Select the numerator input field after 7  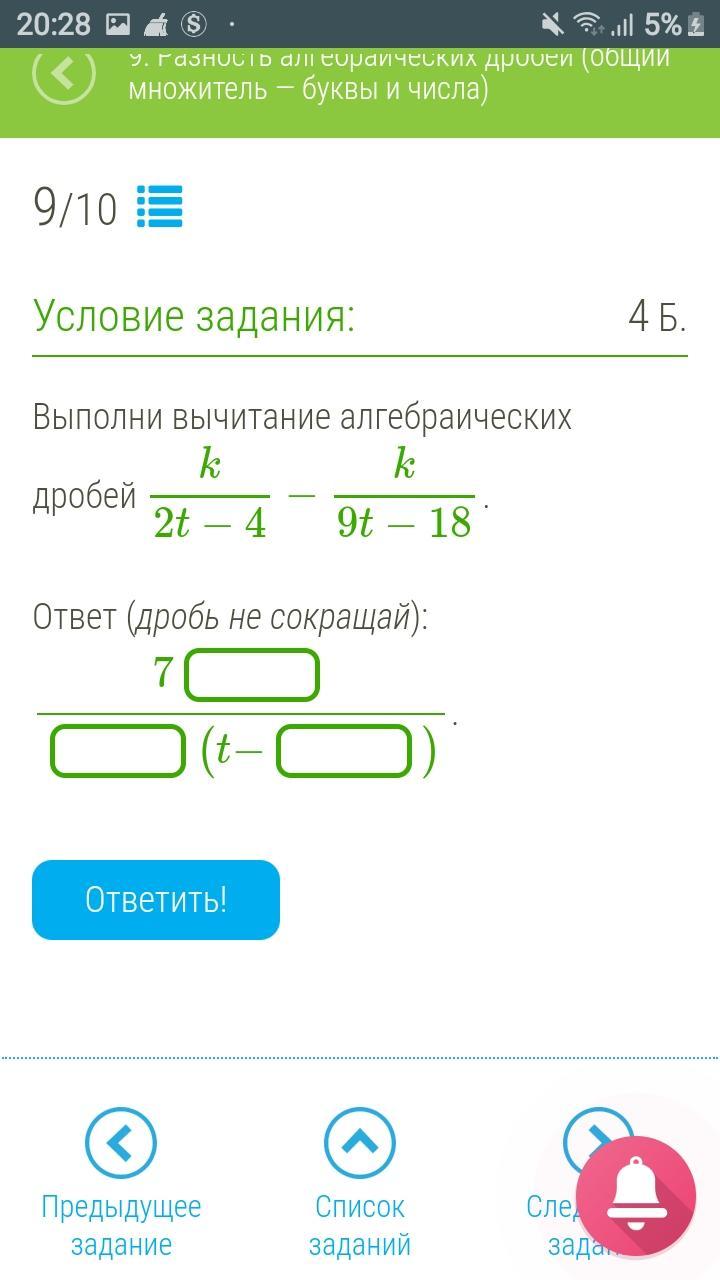[252, 675]
